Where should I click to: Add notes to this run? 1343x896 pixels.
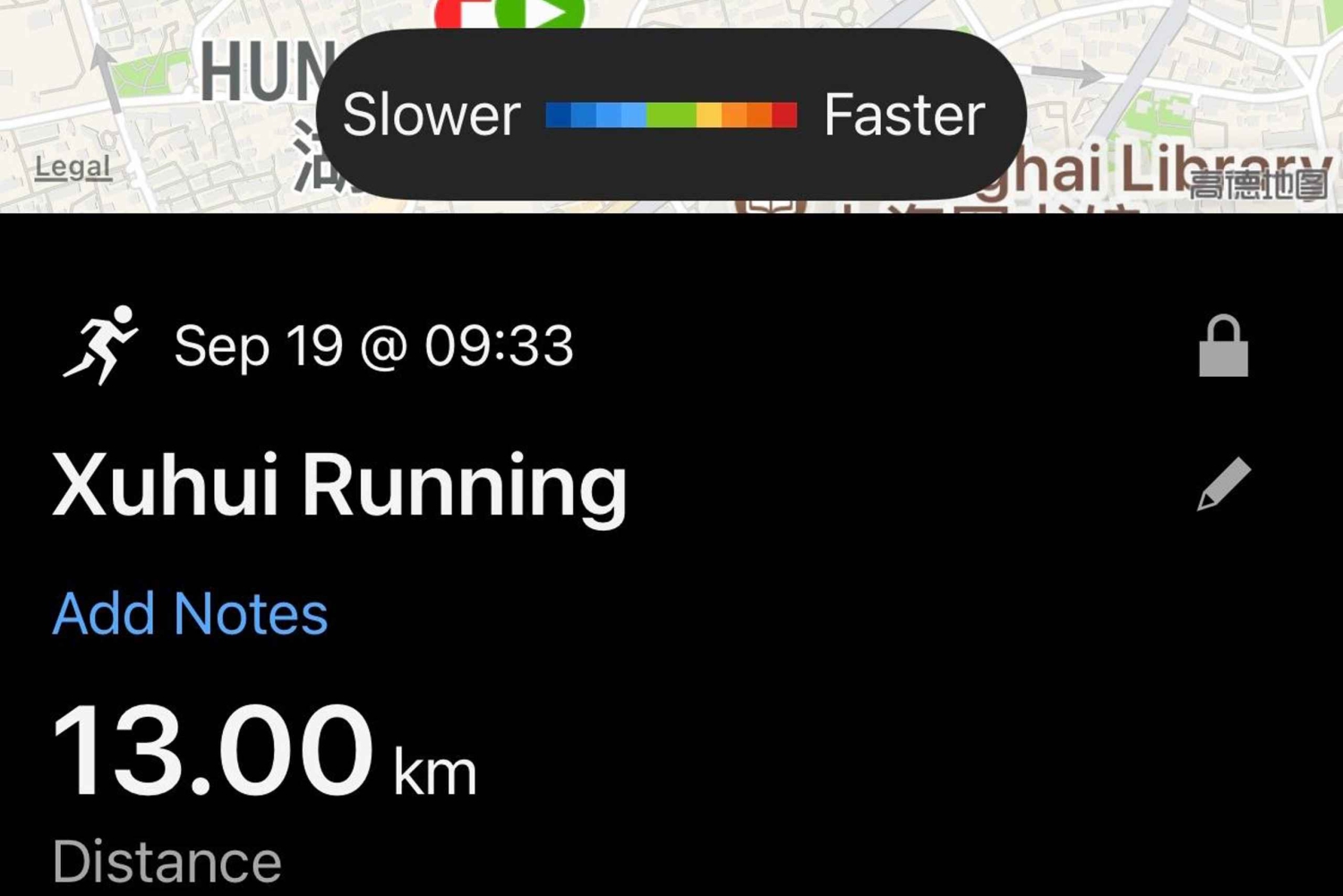point(190,614)
